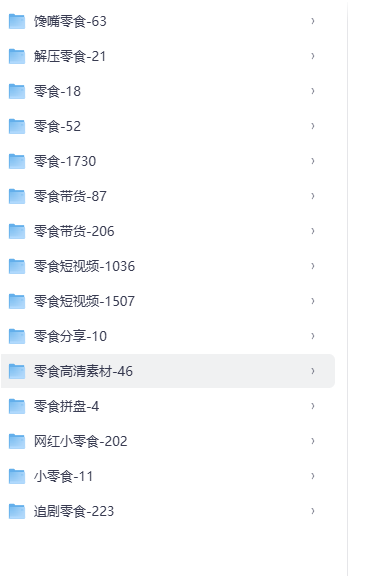Open folder 零食带货-206
Image resolution: width=385 pixels, height=577 pixels.
coord(168,231)
